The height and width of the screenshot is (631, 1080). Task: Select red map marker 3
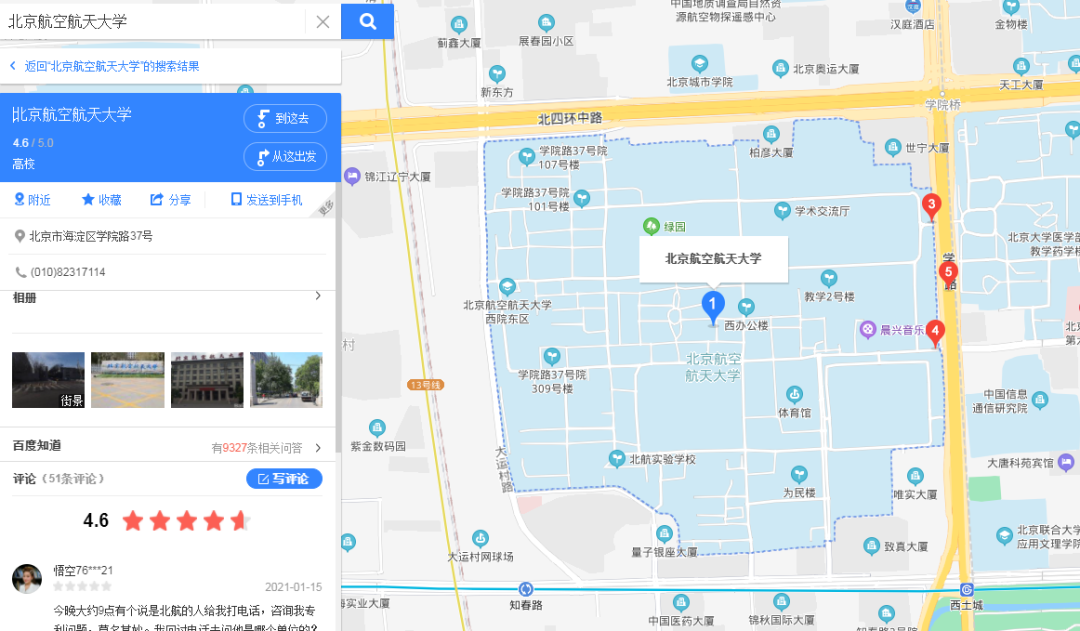931,206
